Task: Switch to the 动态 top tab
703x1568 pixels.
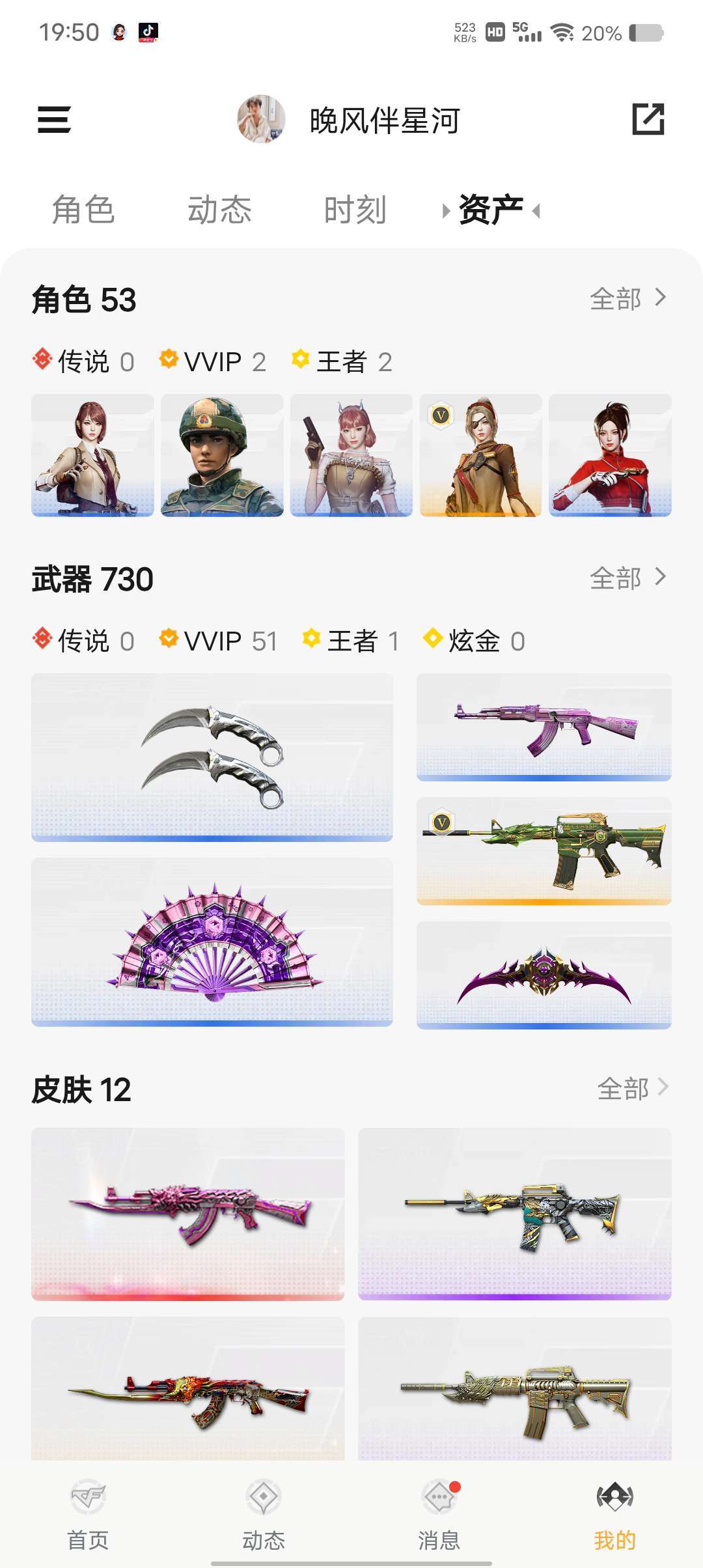Action: 219,210
